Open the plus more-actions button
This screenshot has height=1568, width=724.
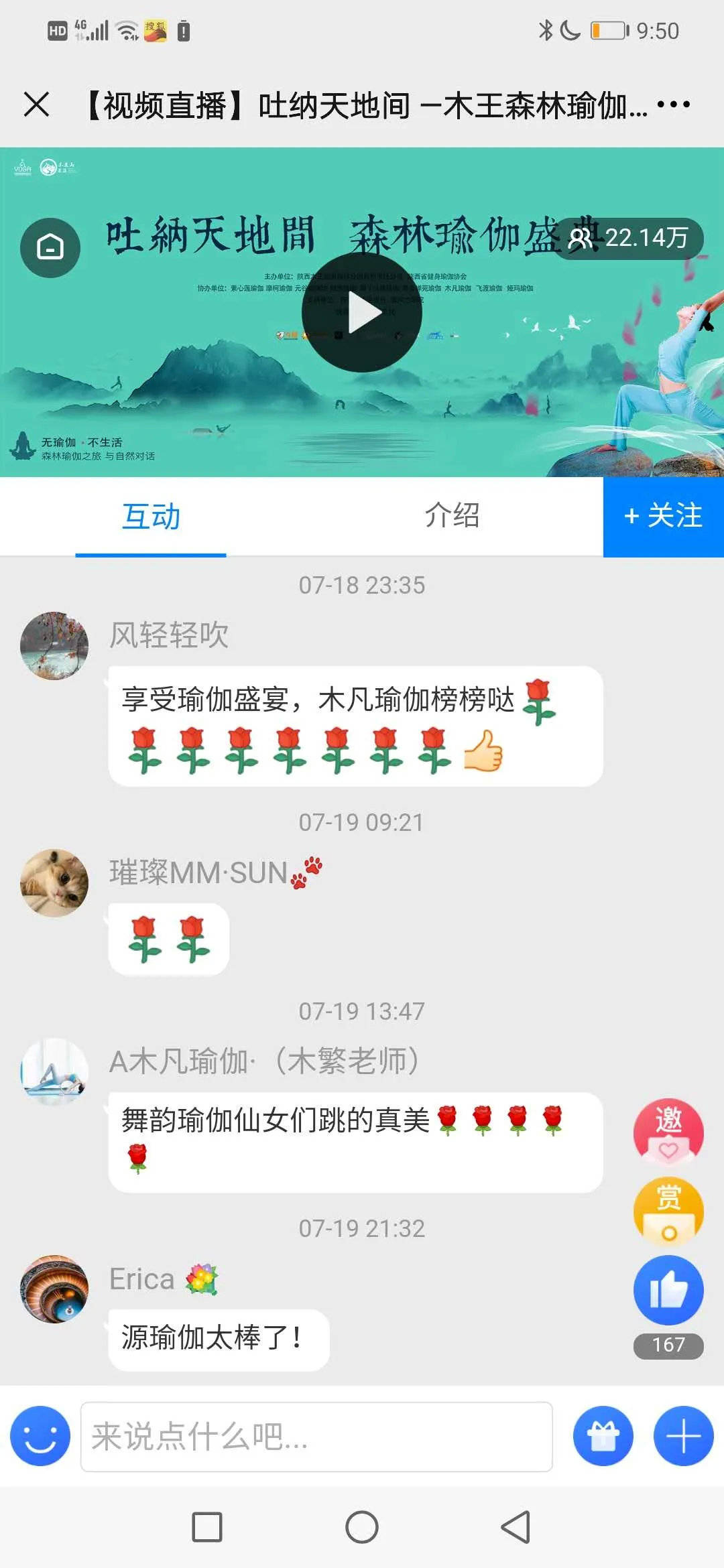coord(683,1436)
